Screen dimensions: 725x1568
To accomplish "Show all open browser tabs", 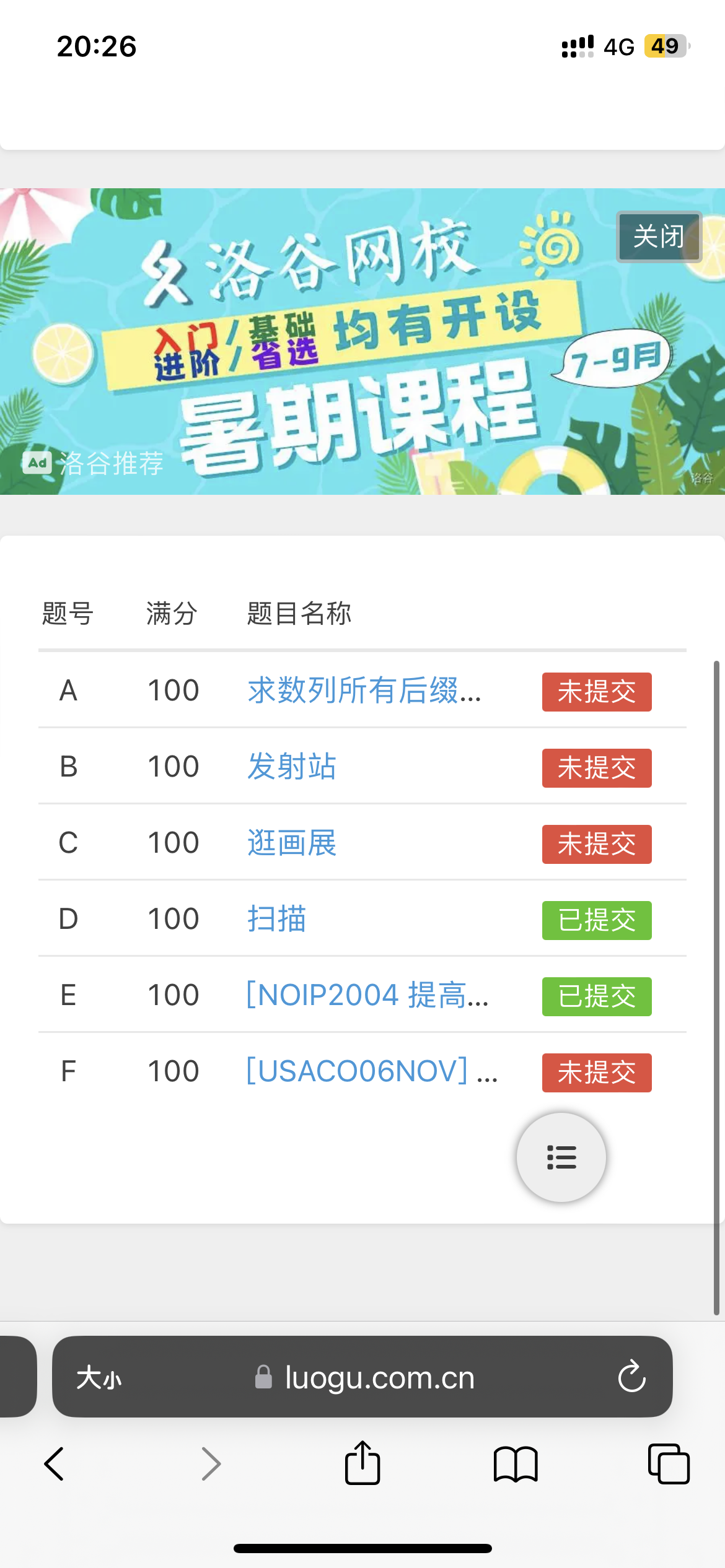I will 668,1464.
